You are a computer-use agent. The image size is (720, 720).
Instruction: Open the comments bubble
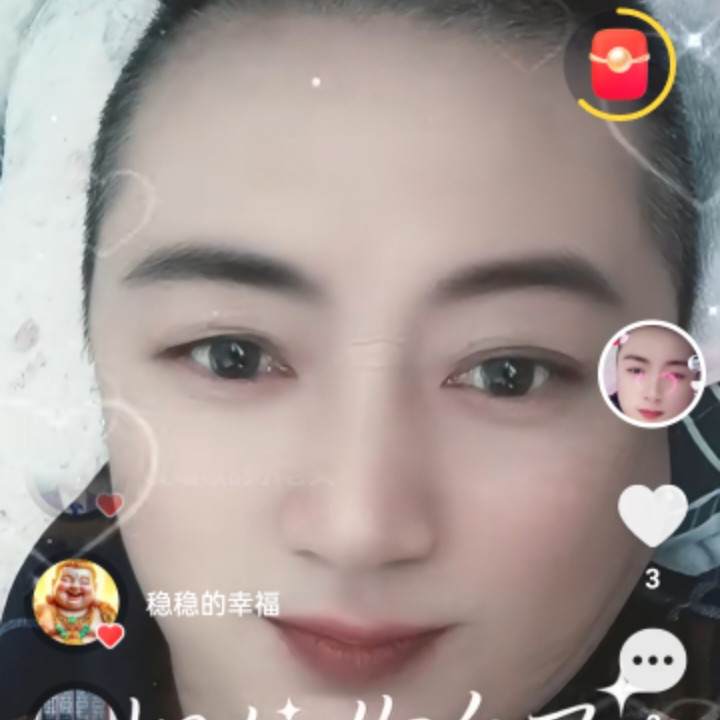click(653, 661)
